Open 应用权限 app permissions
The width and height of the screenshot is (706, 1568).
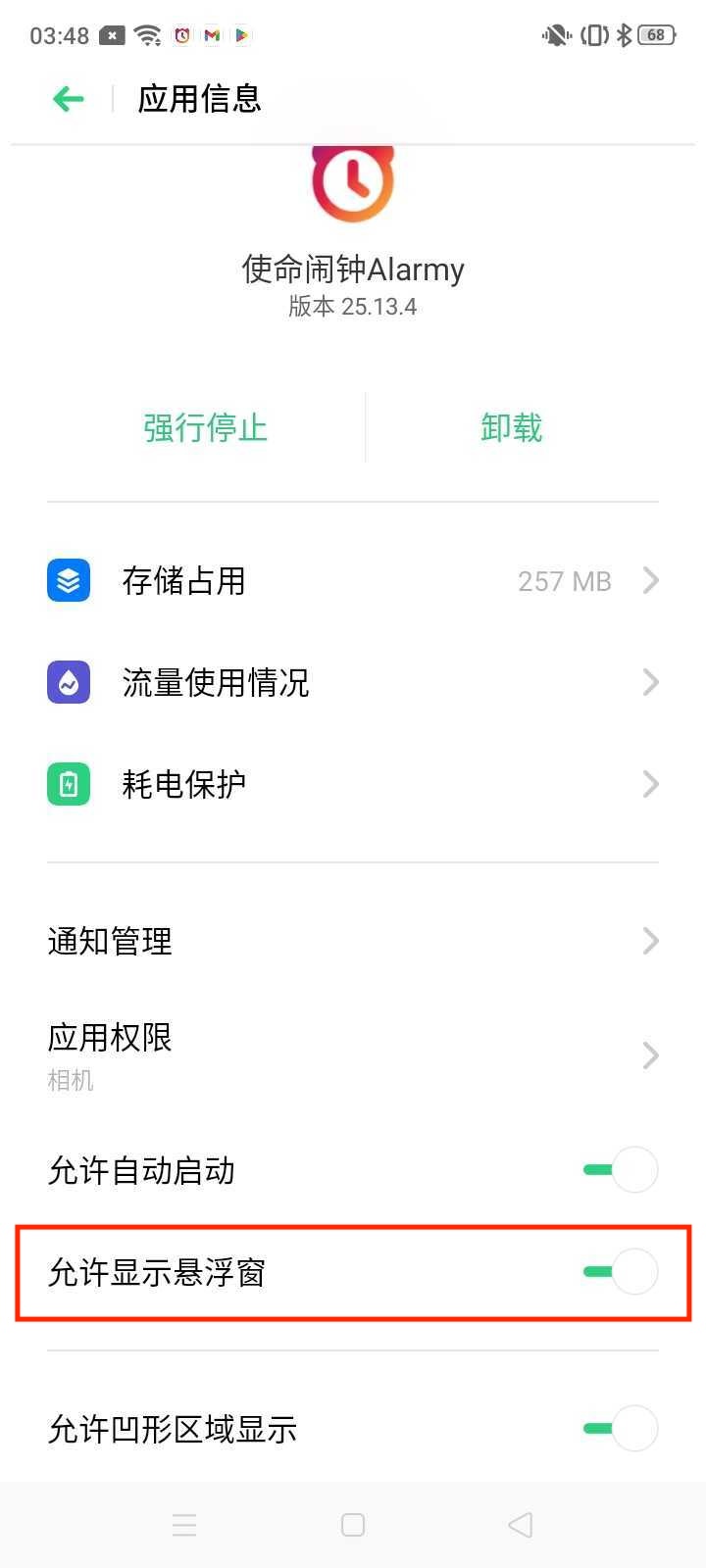point(353,1055)
